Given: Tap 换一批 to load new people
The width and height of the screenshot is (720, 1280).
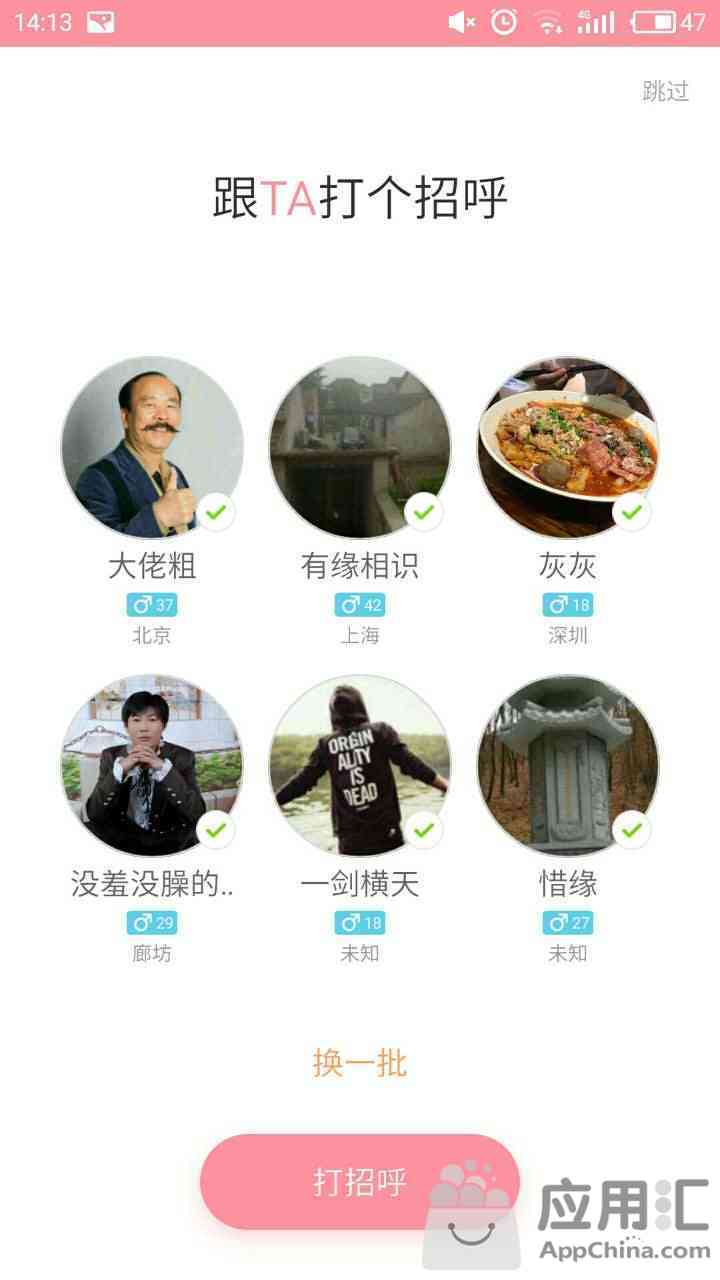Looking at the screenshot, I should coord(360,1062).
